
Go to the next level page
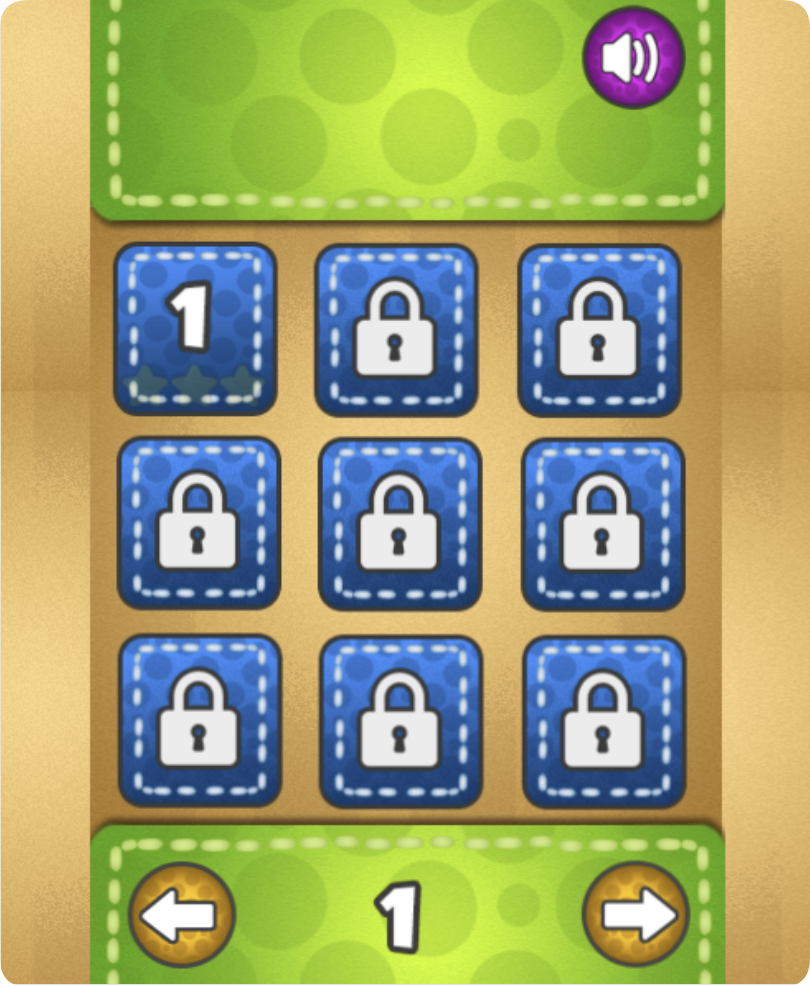(635, 914)
